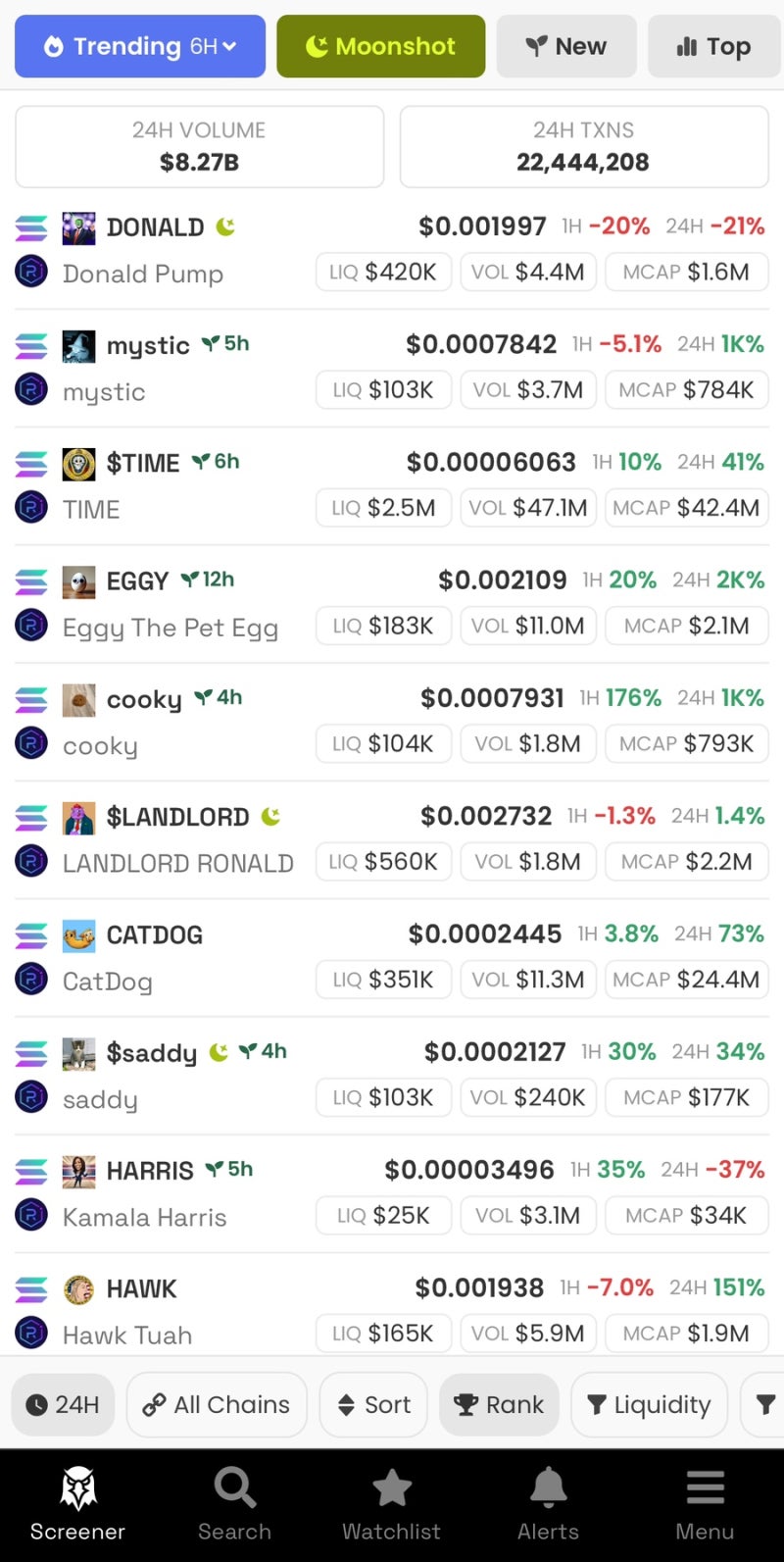784x1562 pixels.
Task: Show New token pairs
Action: (565, 46)
